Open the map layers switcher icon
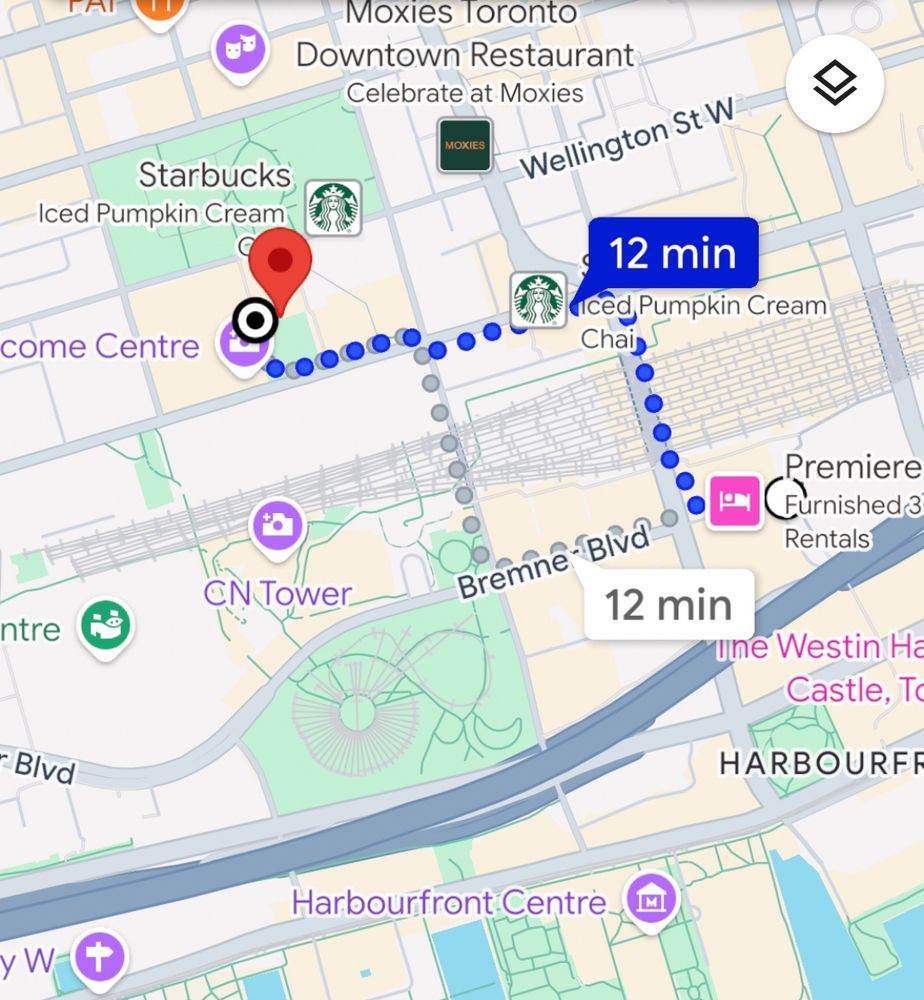Screen dimensions: 924x1000 pyautogui.click(x=836, y=84)
